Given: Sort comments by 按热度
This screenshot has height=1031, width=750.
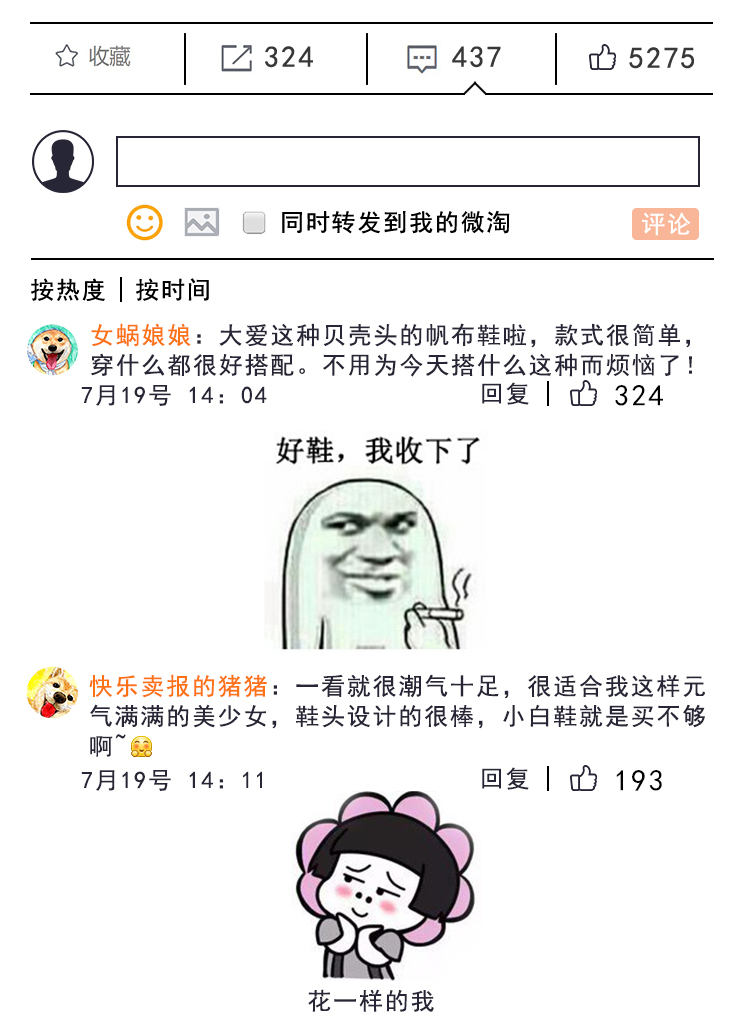Looking at the screenshot, I should (x=67, y=291).
